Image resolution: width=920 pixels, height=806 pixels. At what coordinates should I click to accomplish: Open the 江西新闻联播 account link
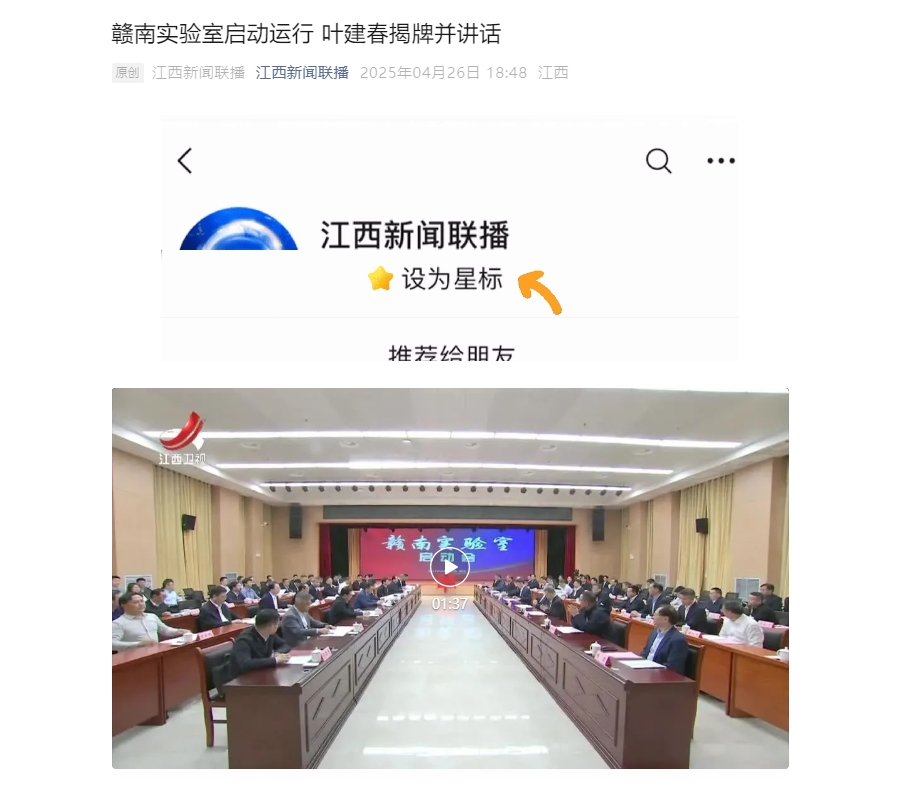coord(302,73)
